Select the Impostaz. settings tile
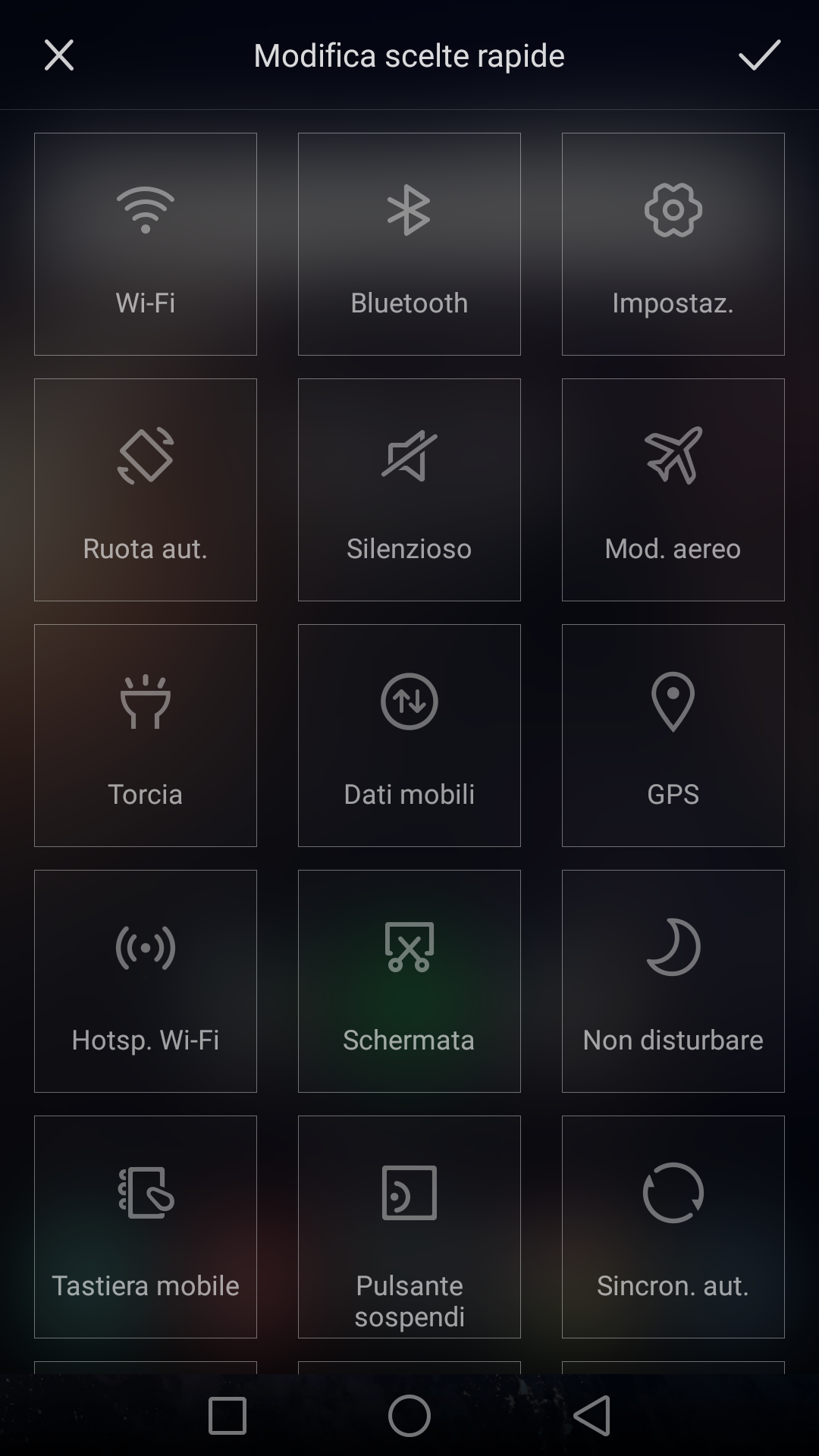 [x=673, y=244]
